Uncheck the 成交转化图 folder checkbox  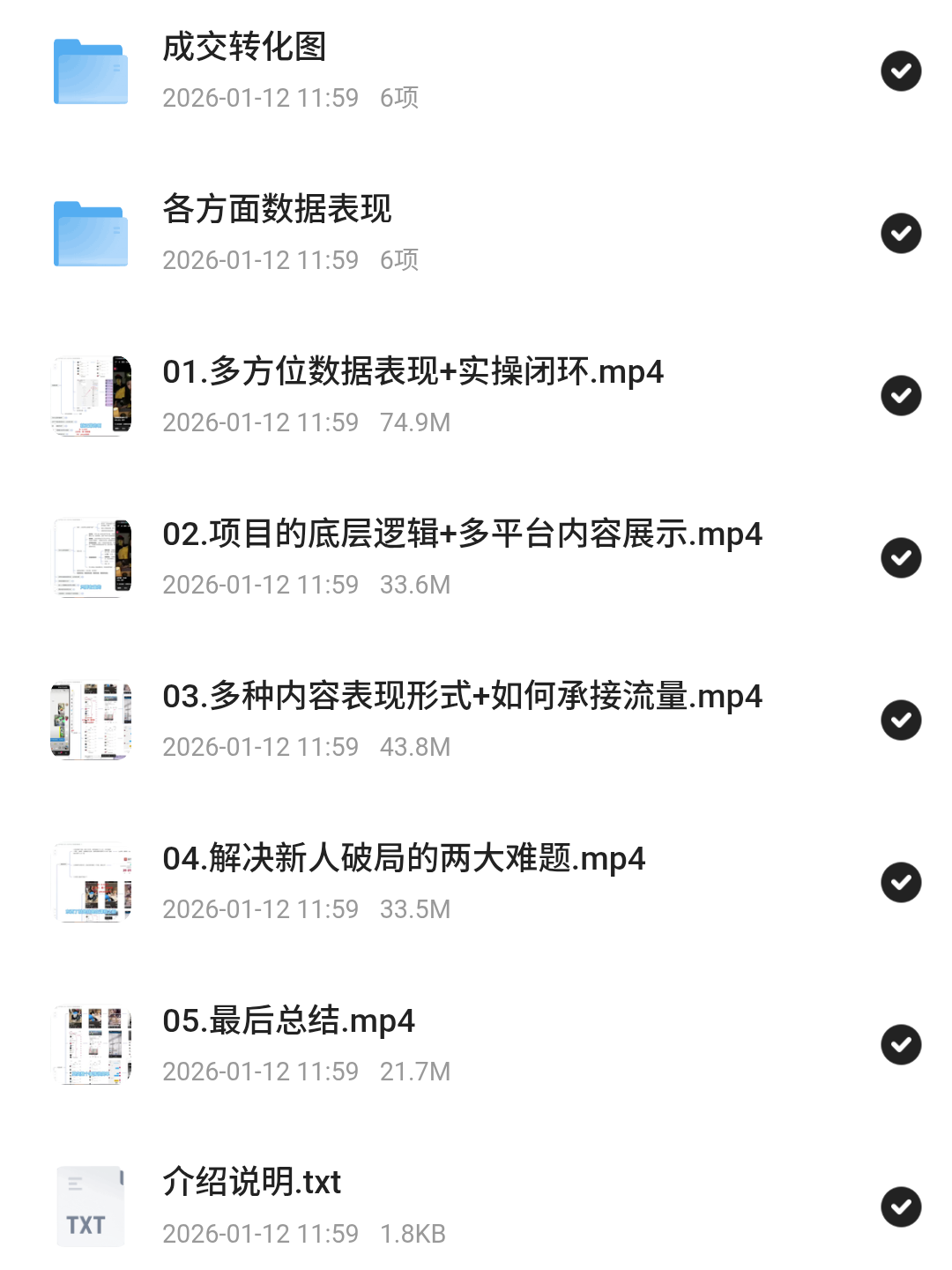click(x=901, y=71)
